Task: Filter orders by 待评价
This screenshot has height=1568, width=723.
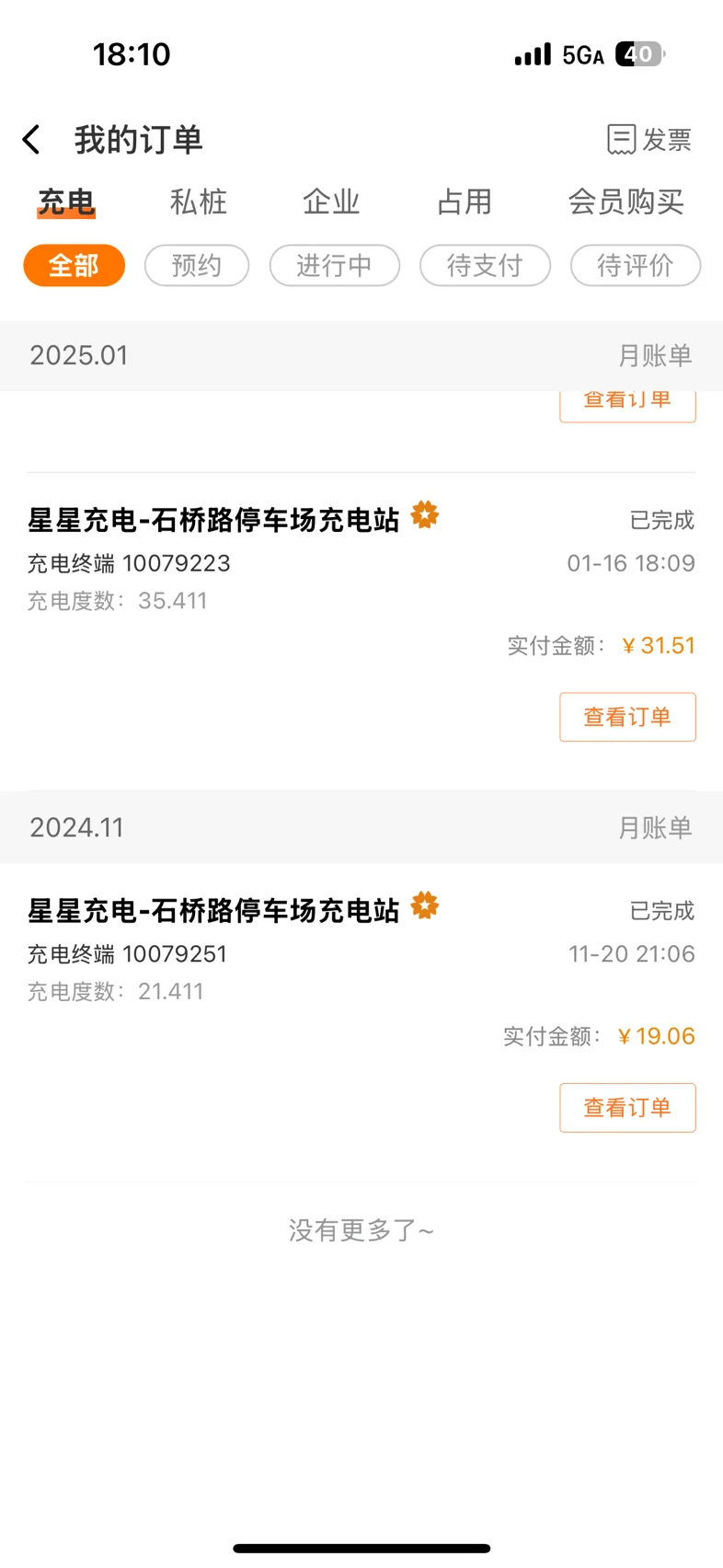Action: 636,266
